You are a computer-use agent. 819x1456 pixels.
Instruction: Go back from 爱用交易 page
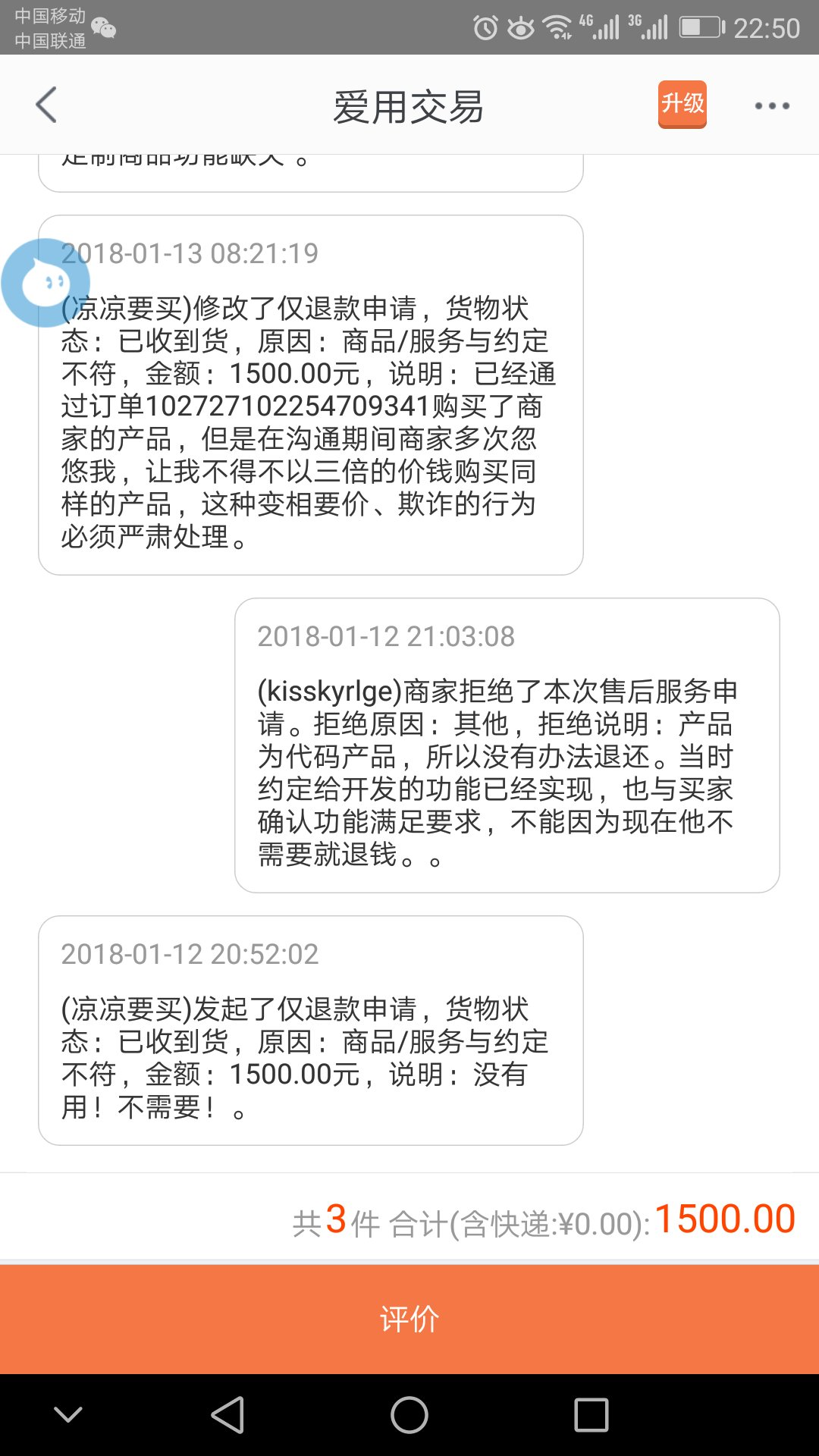[47, 105]
